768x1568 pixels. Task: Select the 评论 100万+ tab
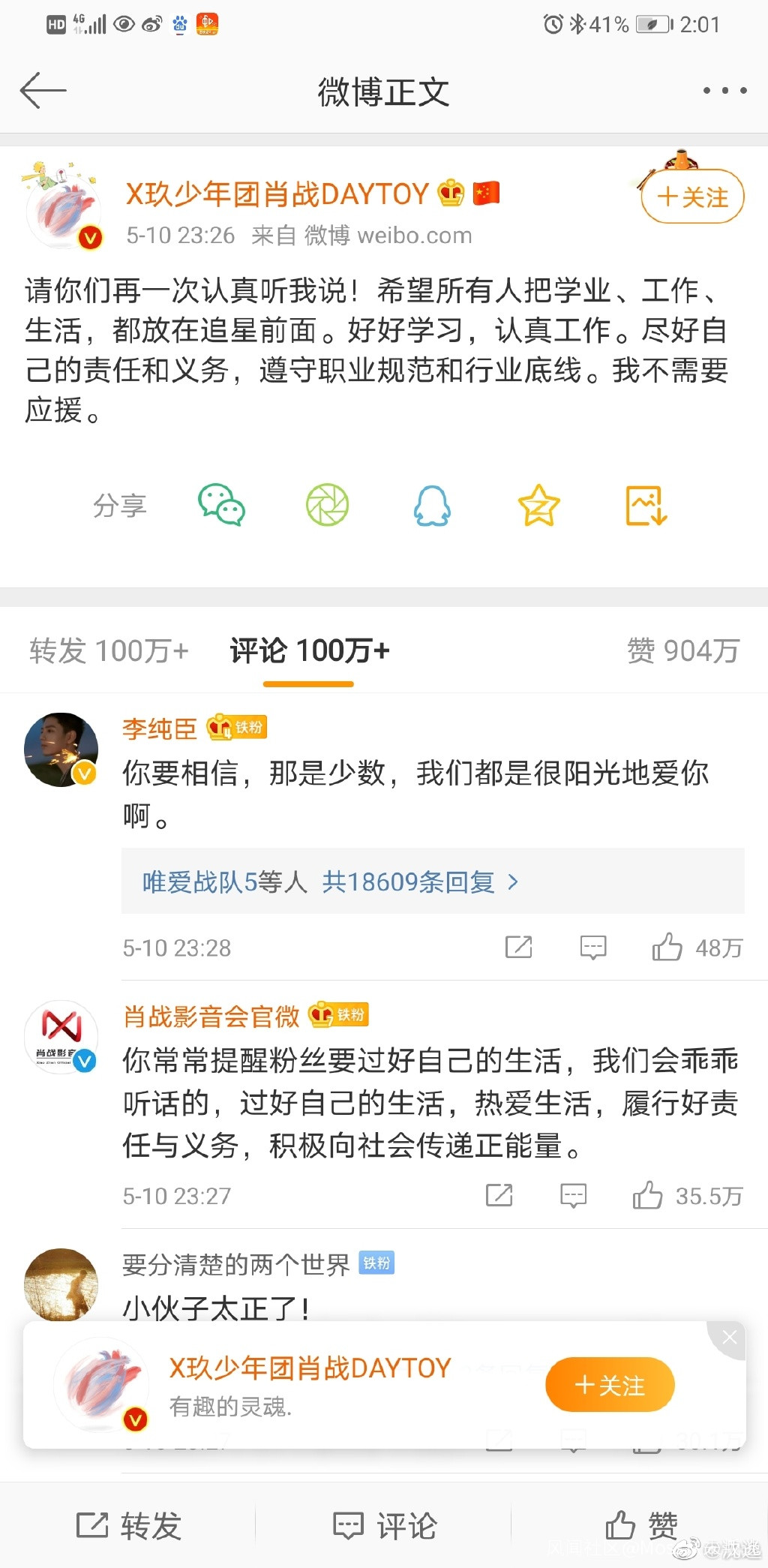[309, 650]
